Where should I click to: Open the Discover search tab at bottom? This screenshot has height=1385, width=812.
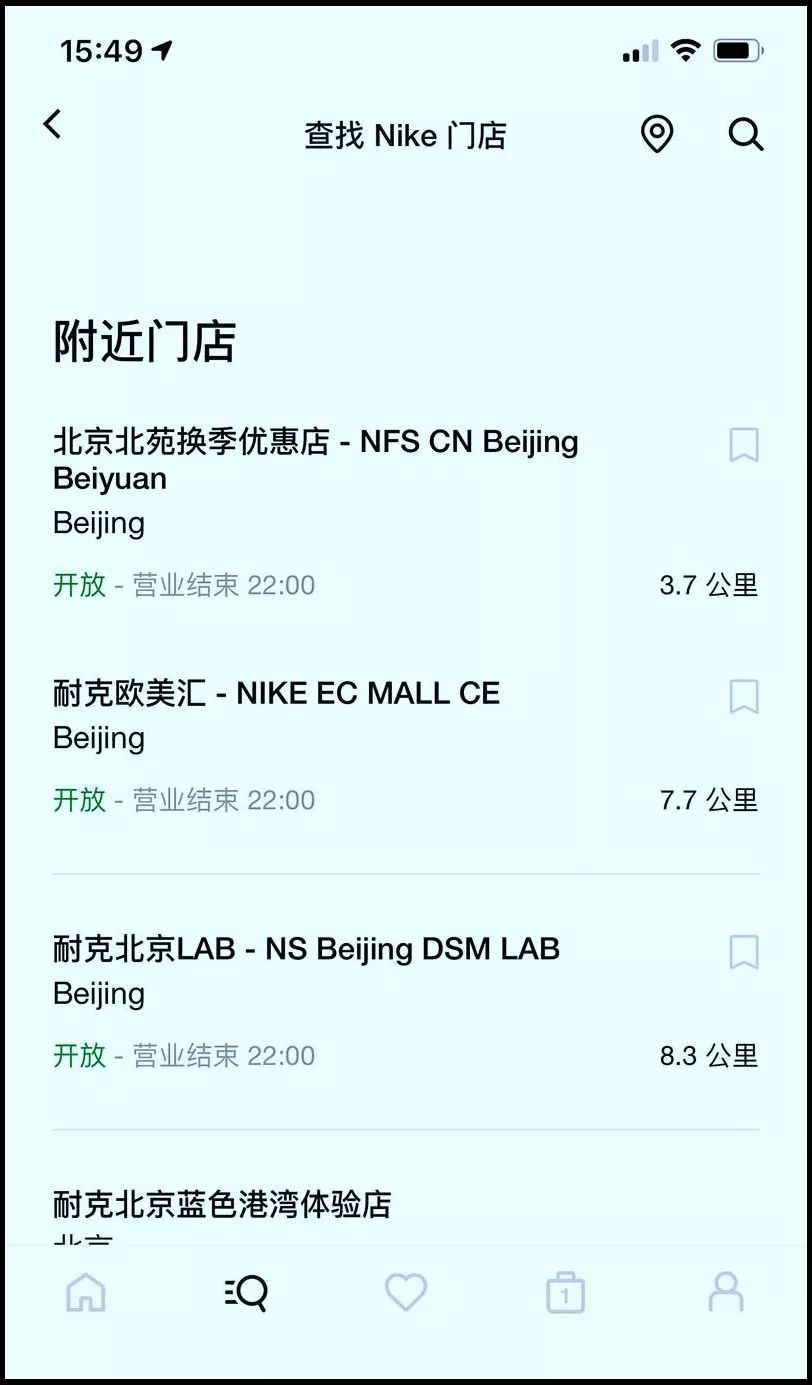point(245,1292)
